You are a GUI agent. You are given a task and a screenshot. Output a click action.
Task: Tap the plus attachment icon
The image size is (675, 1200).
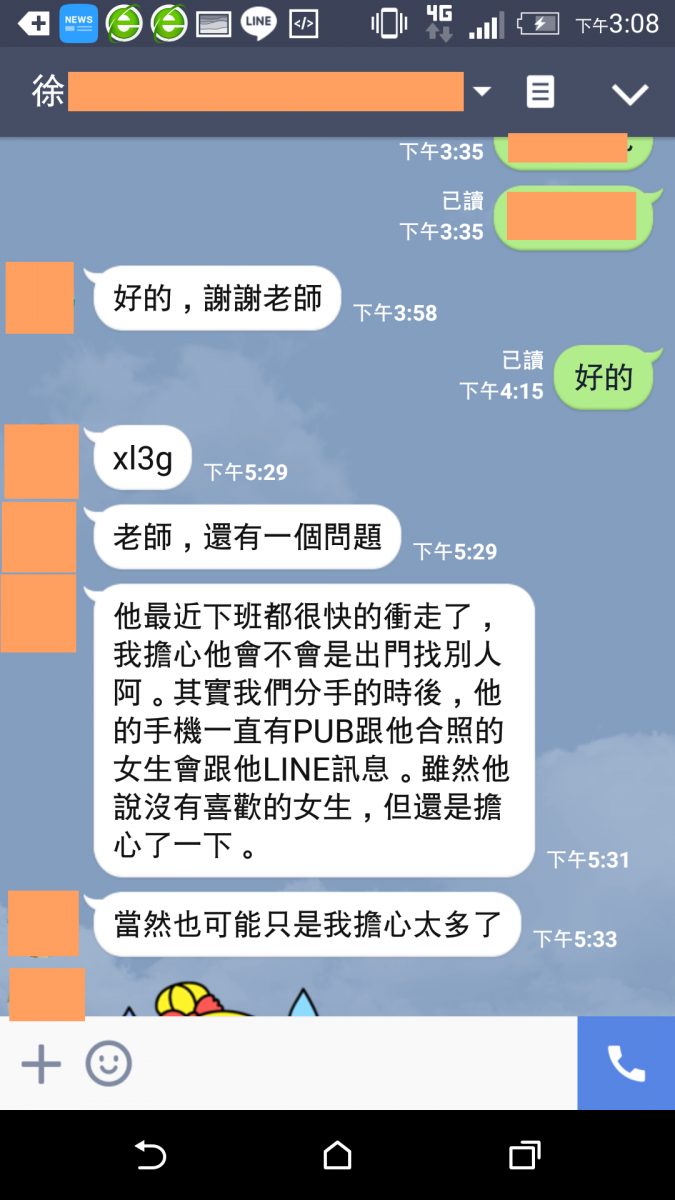pyautogui.click(x=41, y=1064)
